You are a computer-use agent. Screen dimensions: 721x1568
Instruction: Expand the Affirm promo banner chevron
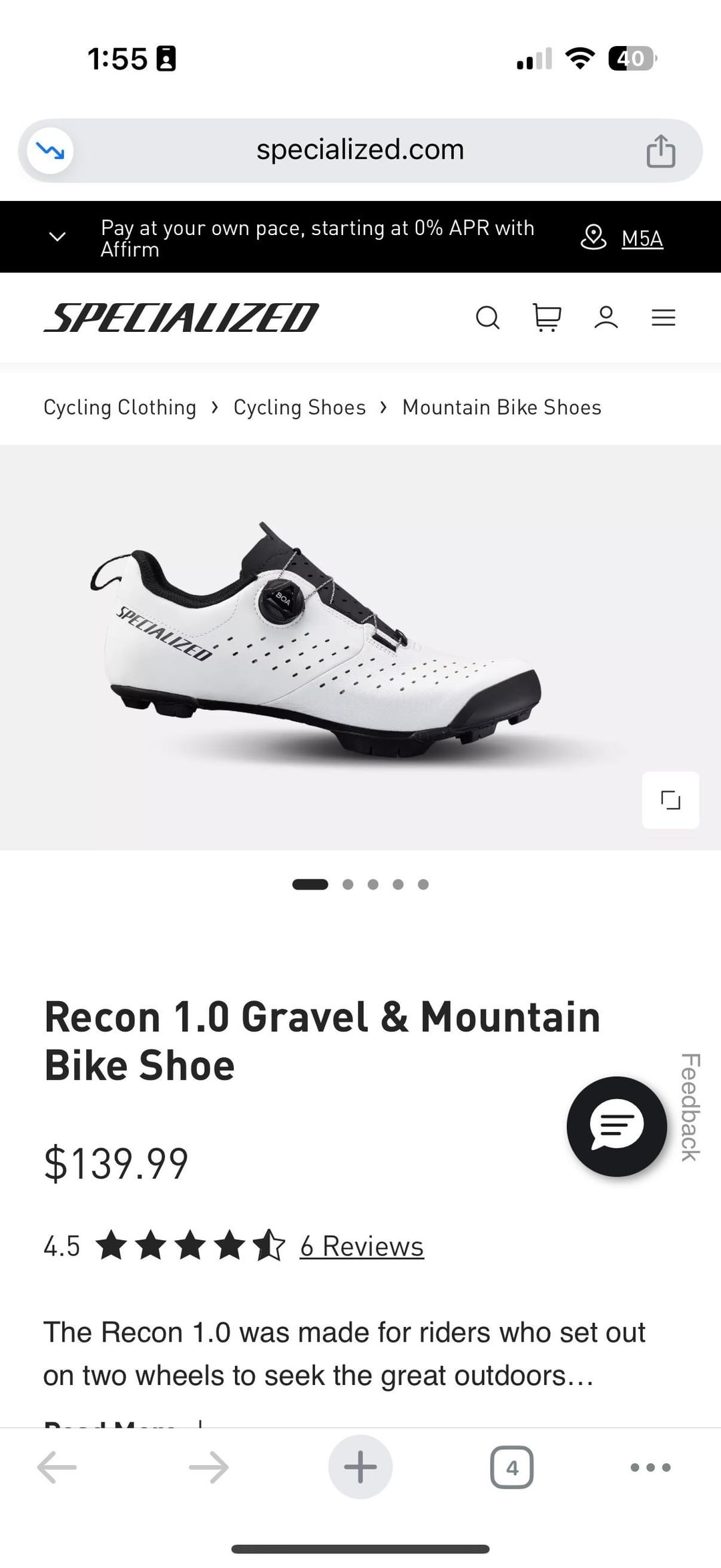[58, 237]
